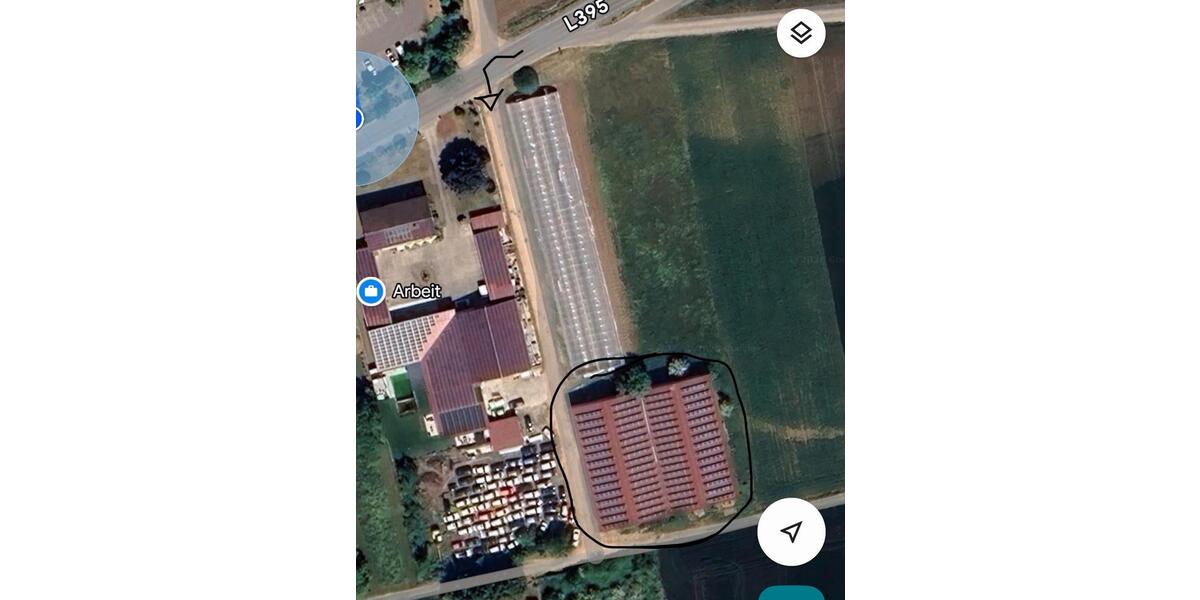Image resolution: width=1200 pixels, height=600 pixels.
Task: Center map on my location
Action: 791,532
